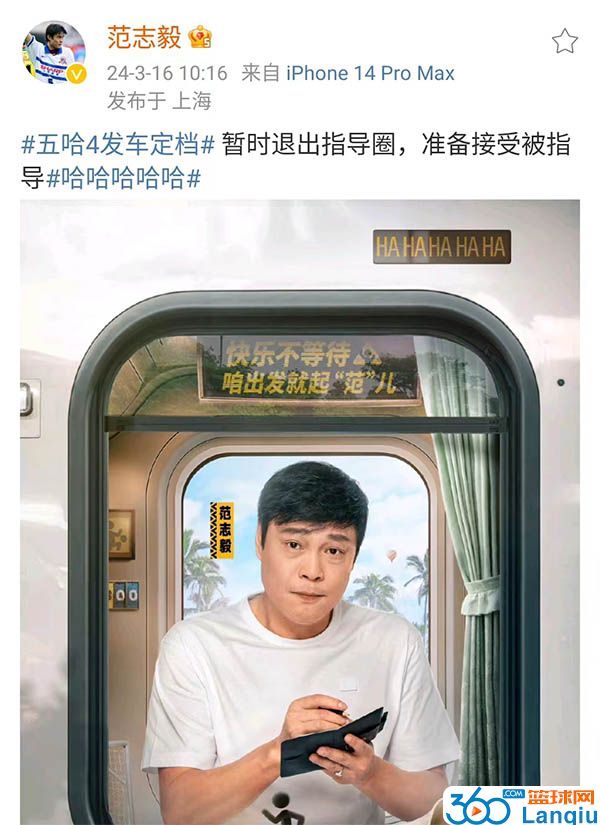Open hashtag #五哈4发车定档#
The width and height of the screenshot is (600, 825).
pos(118,144)
